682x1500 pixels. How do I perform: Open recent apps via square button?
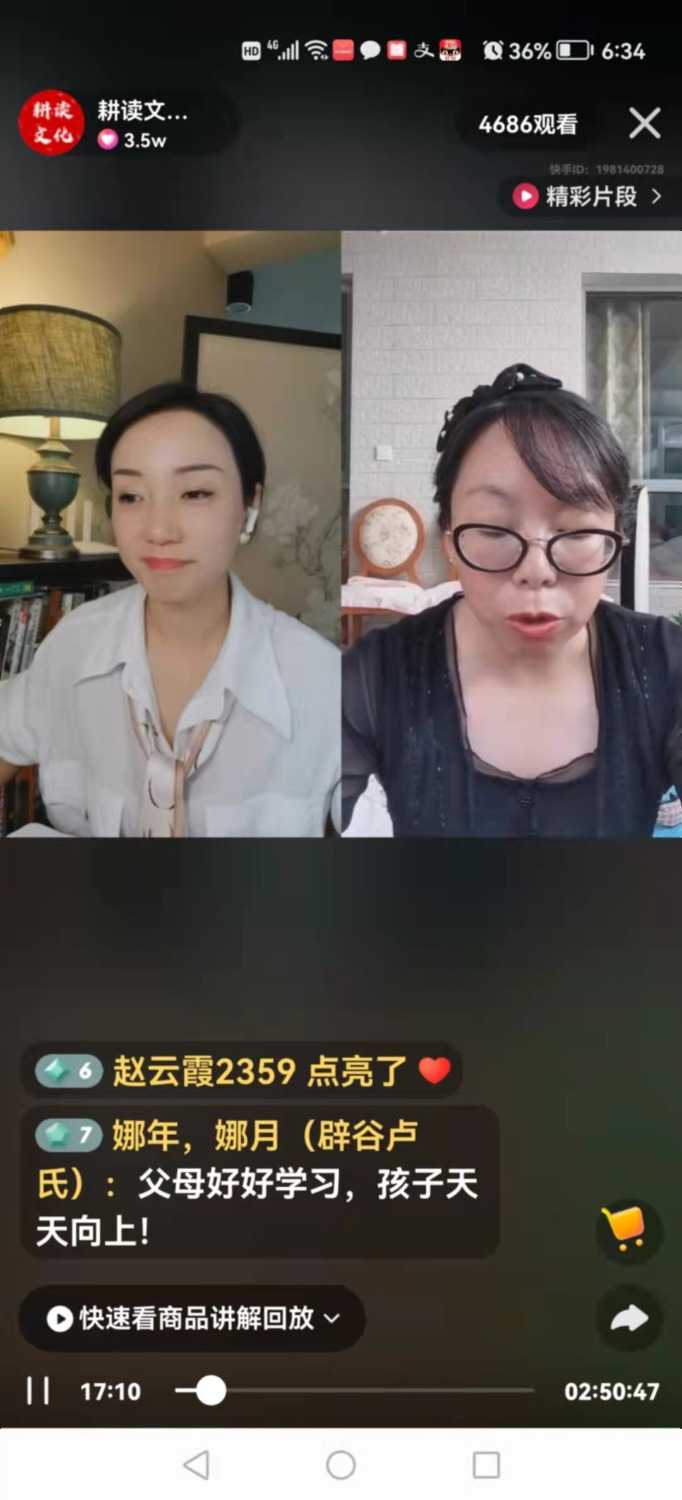486,1465
